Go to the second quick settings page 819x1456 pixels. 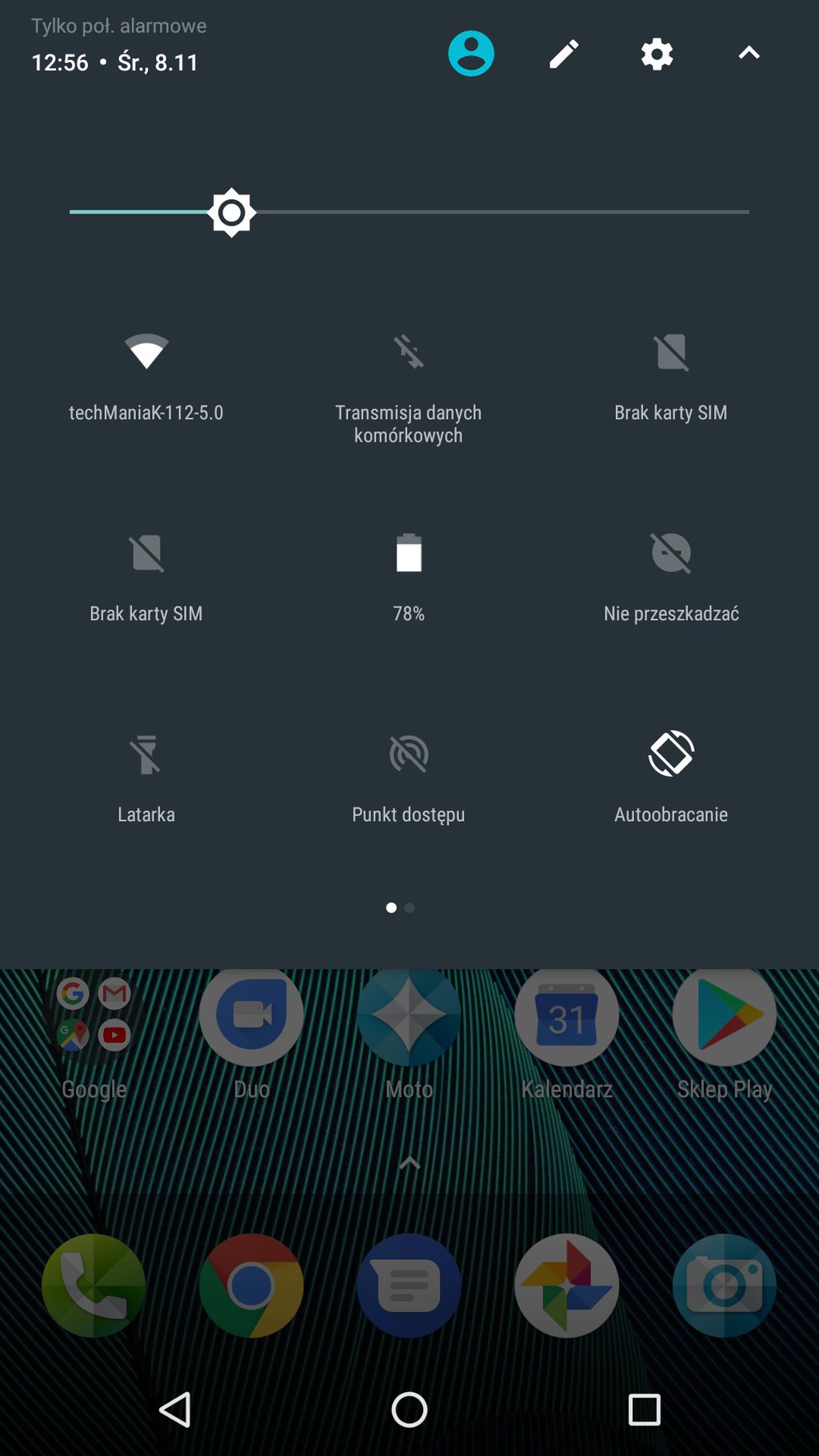410,907
